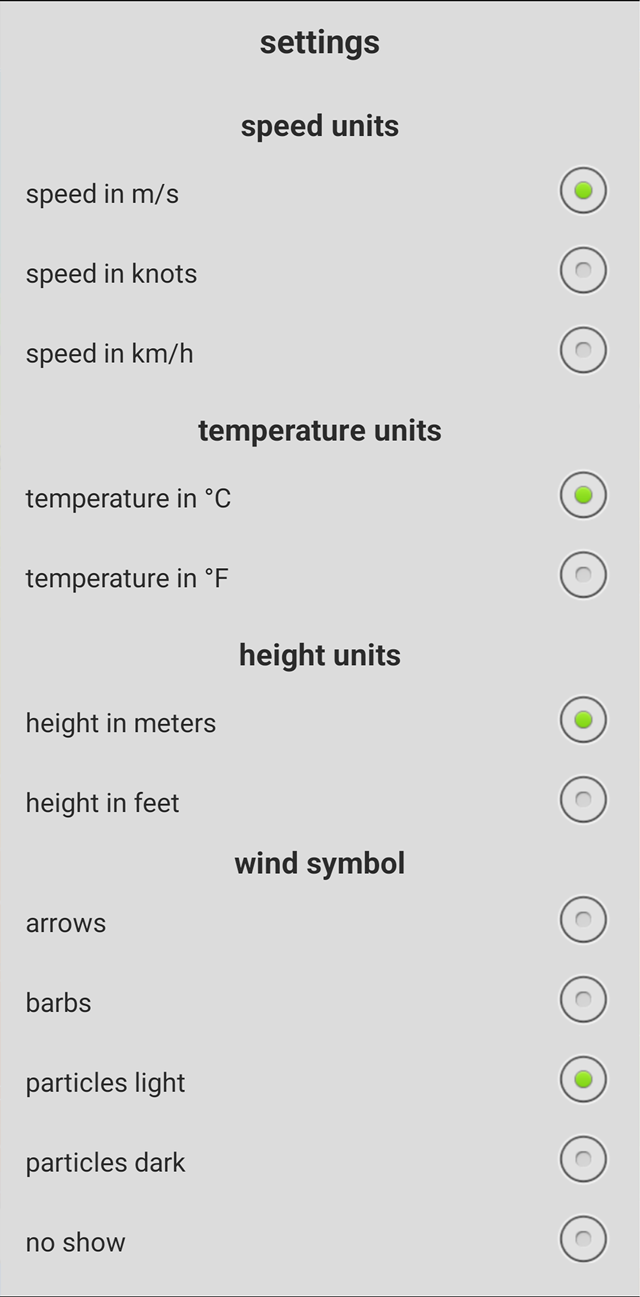
Task: Select particles light wind symbol
Action: click(x=583, y=1080)
